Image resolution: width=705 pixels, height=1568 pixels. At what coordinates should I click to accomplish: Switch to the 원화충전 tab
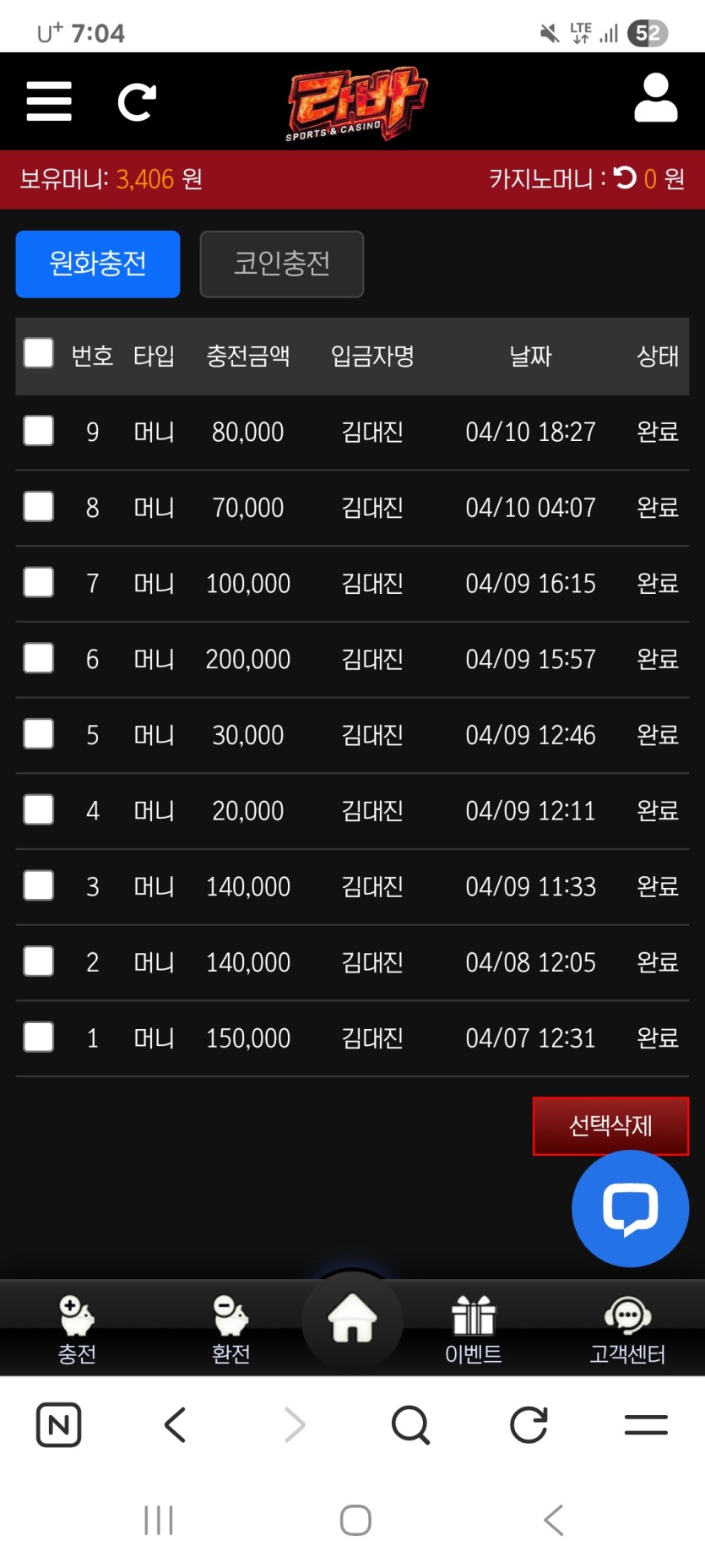tap(98, 264)
